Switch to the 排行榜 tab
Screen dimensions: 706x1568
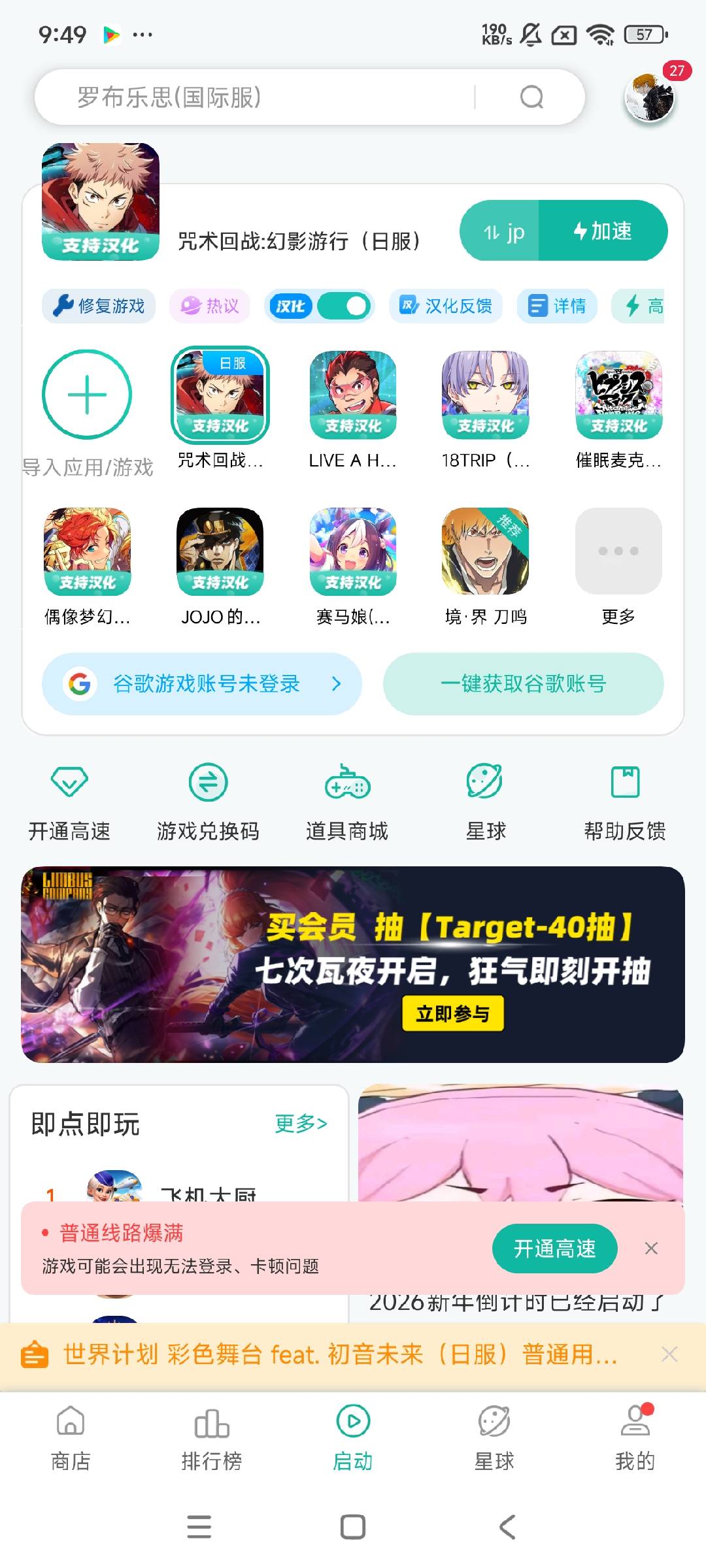212,1439
